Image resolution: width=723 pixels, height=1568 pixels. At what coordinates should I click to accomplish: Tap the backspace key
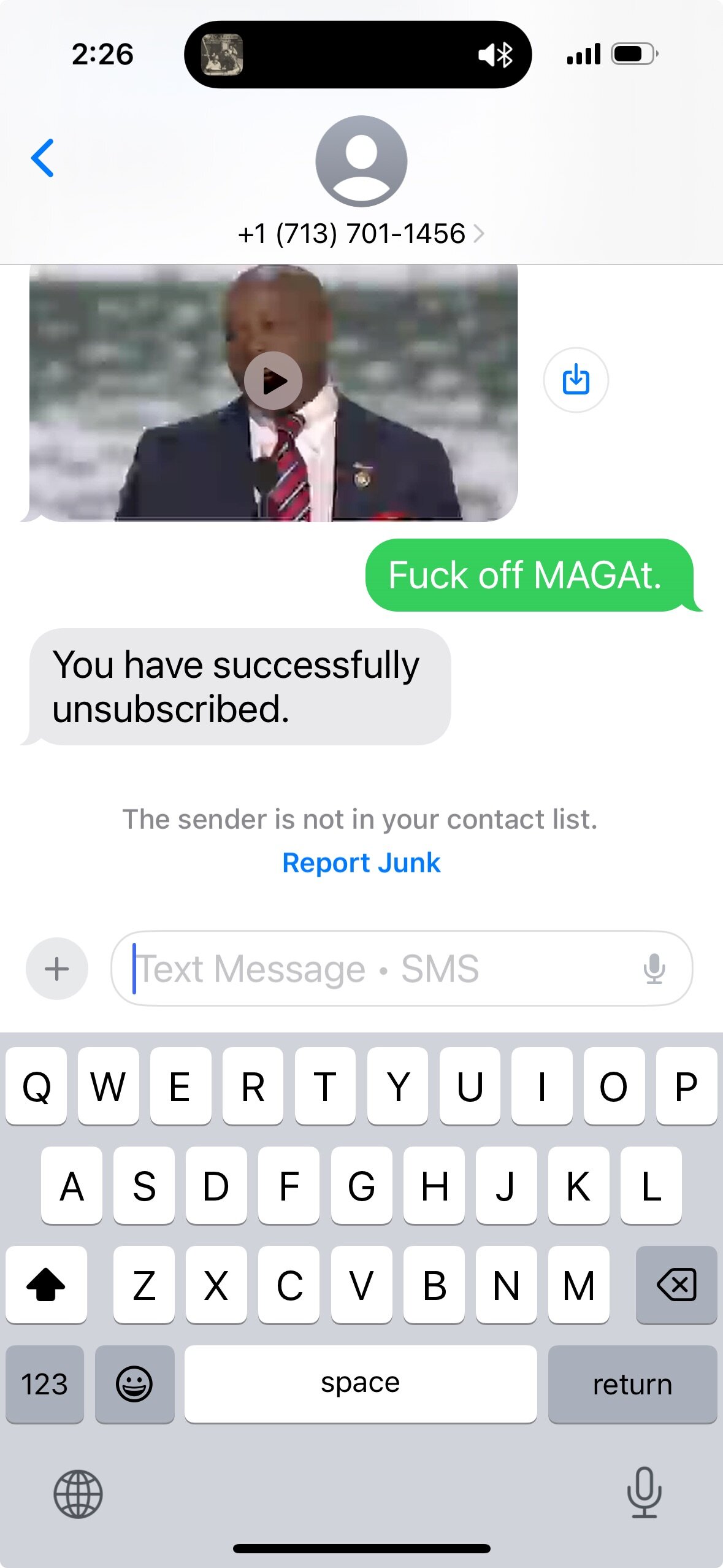pyautogui.click(x=676, y=1285)
